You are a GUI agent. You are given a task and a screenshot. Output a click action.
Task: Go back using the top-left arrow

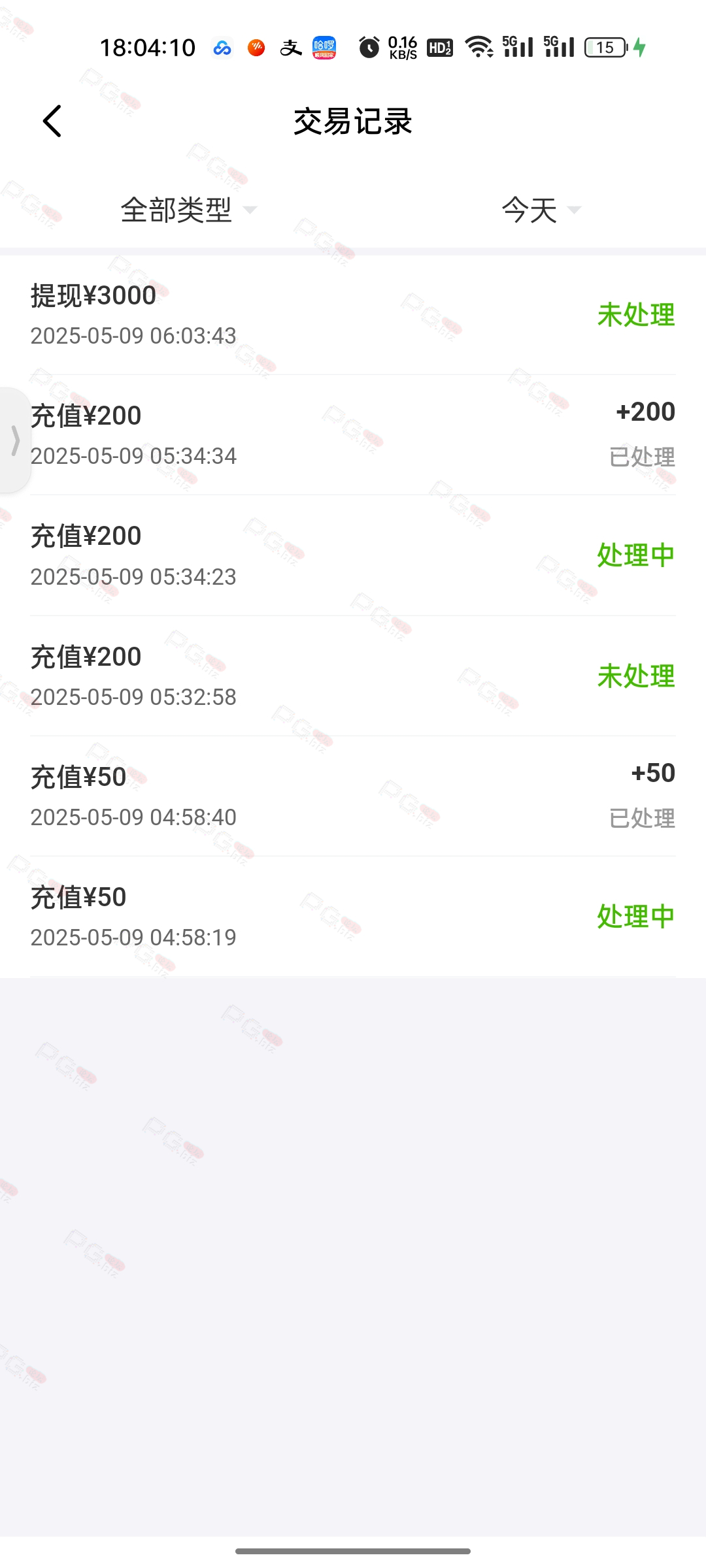[52, 122]
